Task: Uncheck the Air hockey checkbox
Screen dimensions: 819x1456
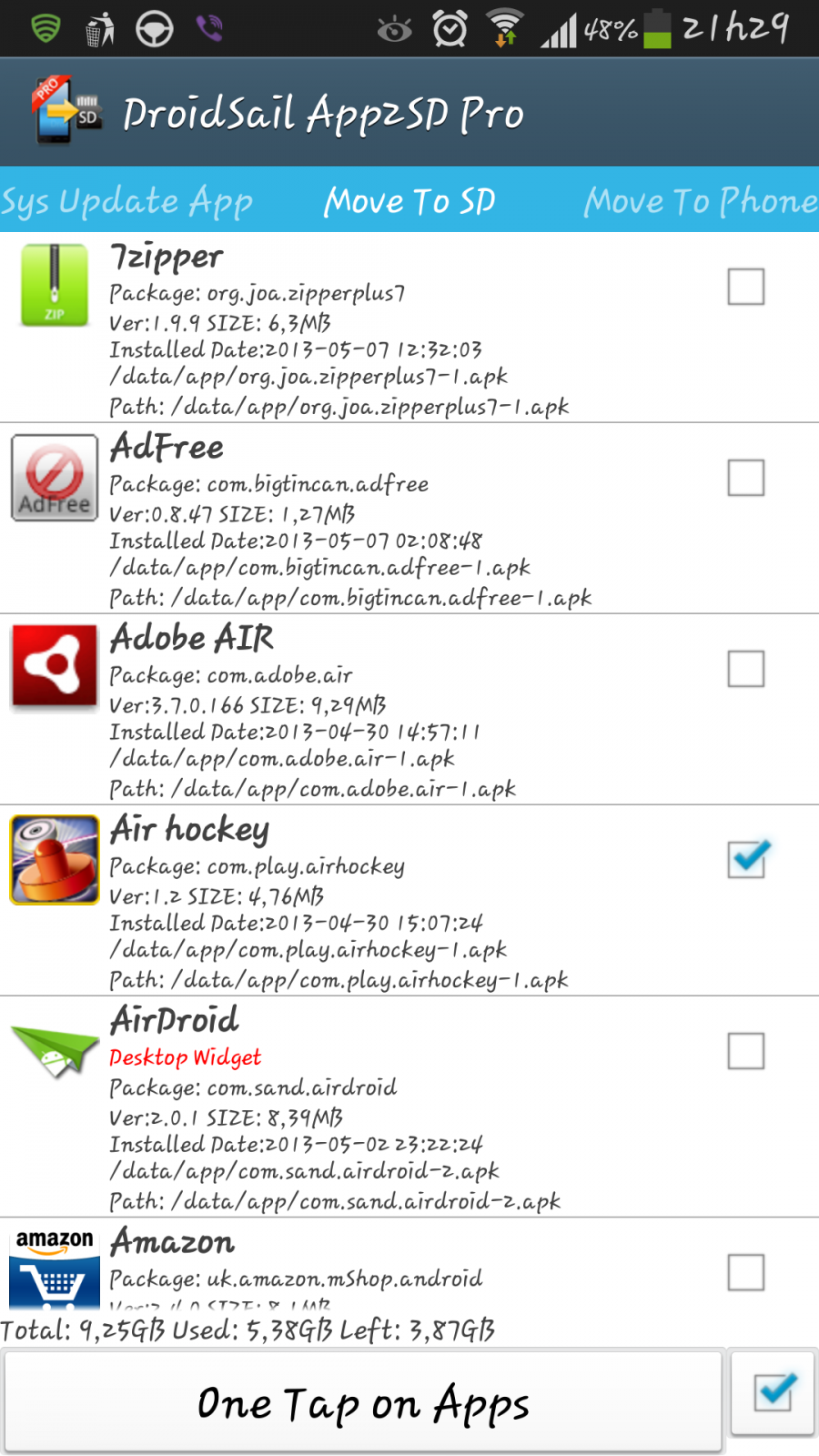Action: point(748,859)
